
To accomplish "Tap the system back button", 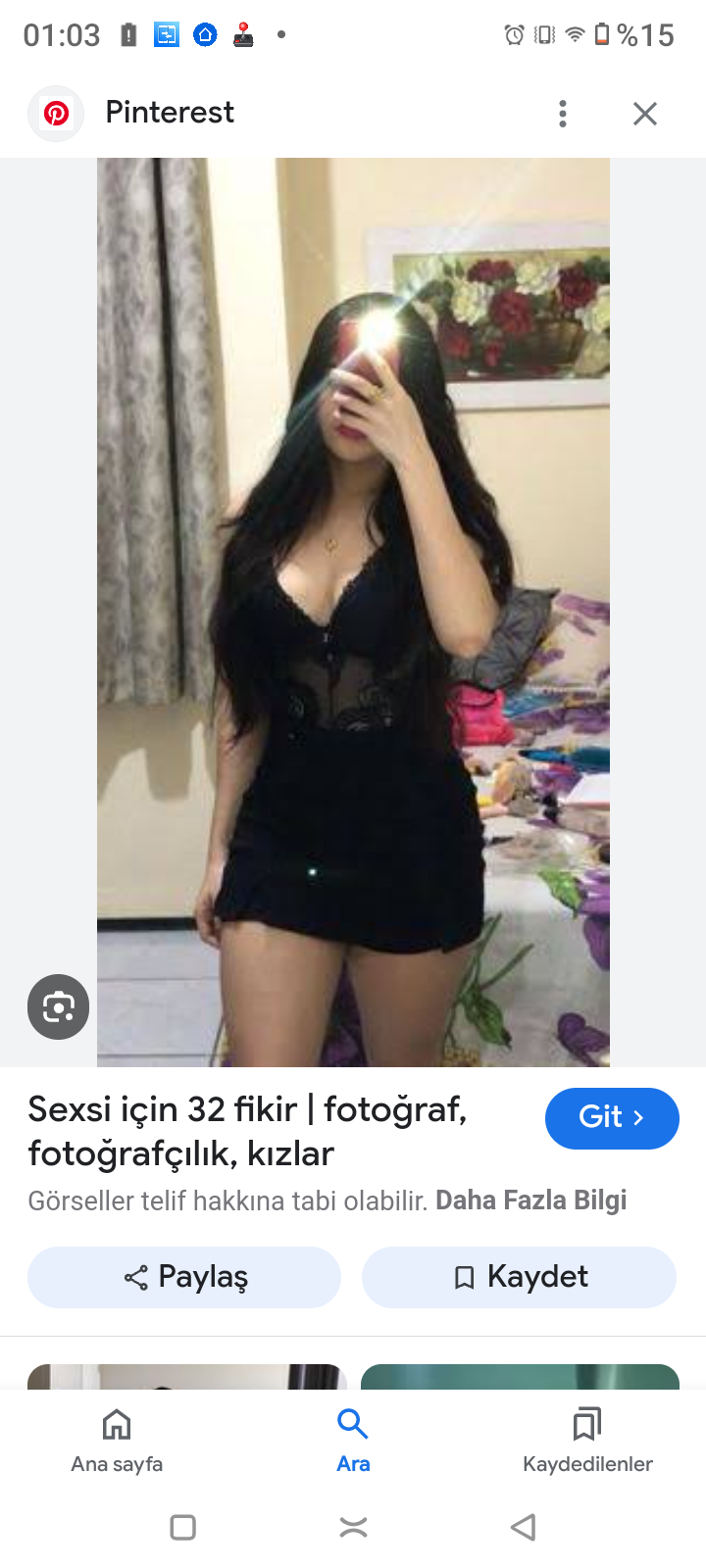I will click(524, 1527).
